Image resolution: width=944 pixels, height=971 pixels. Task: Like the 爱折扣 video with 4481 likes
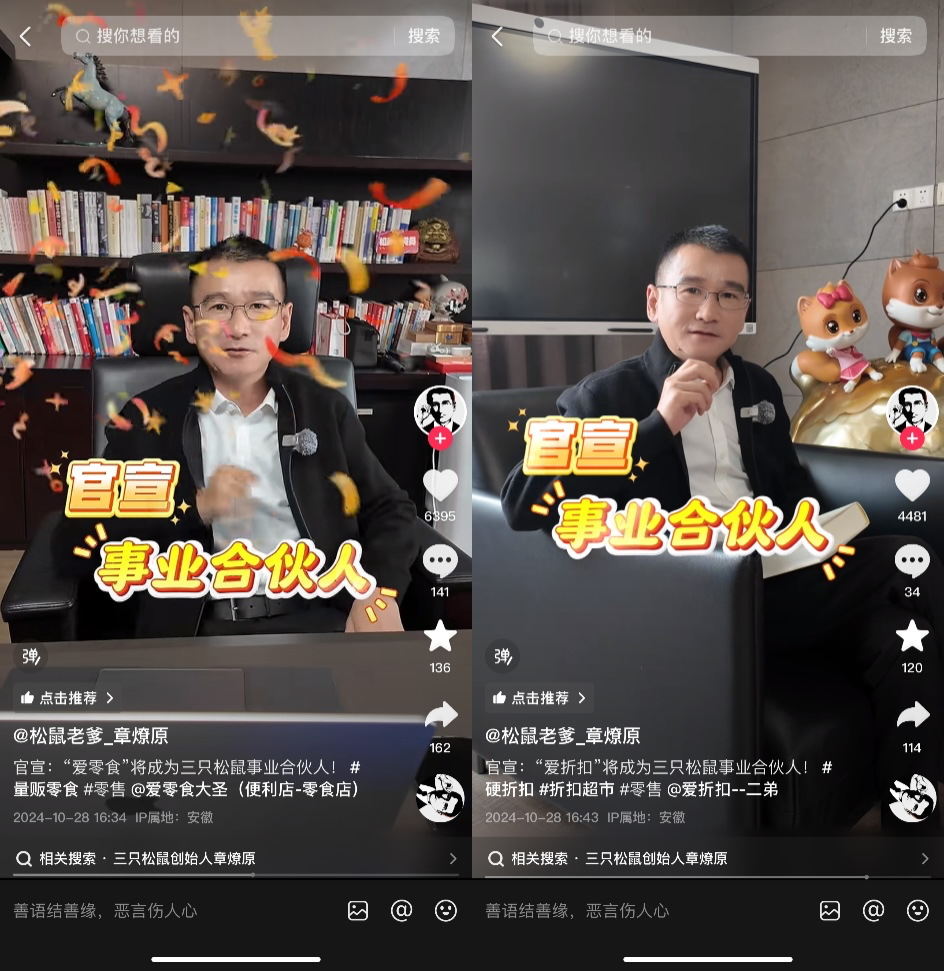click(x=912, y=485)
